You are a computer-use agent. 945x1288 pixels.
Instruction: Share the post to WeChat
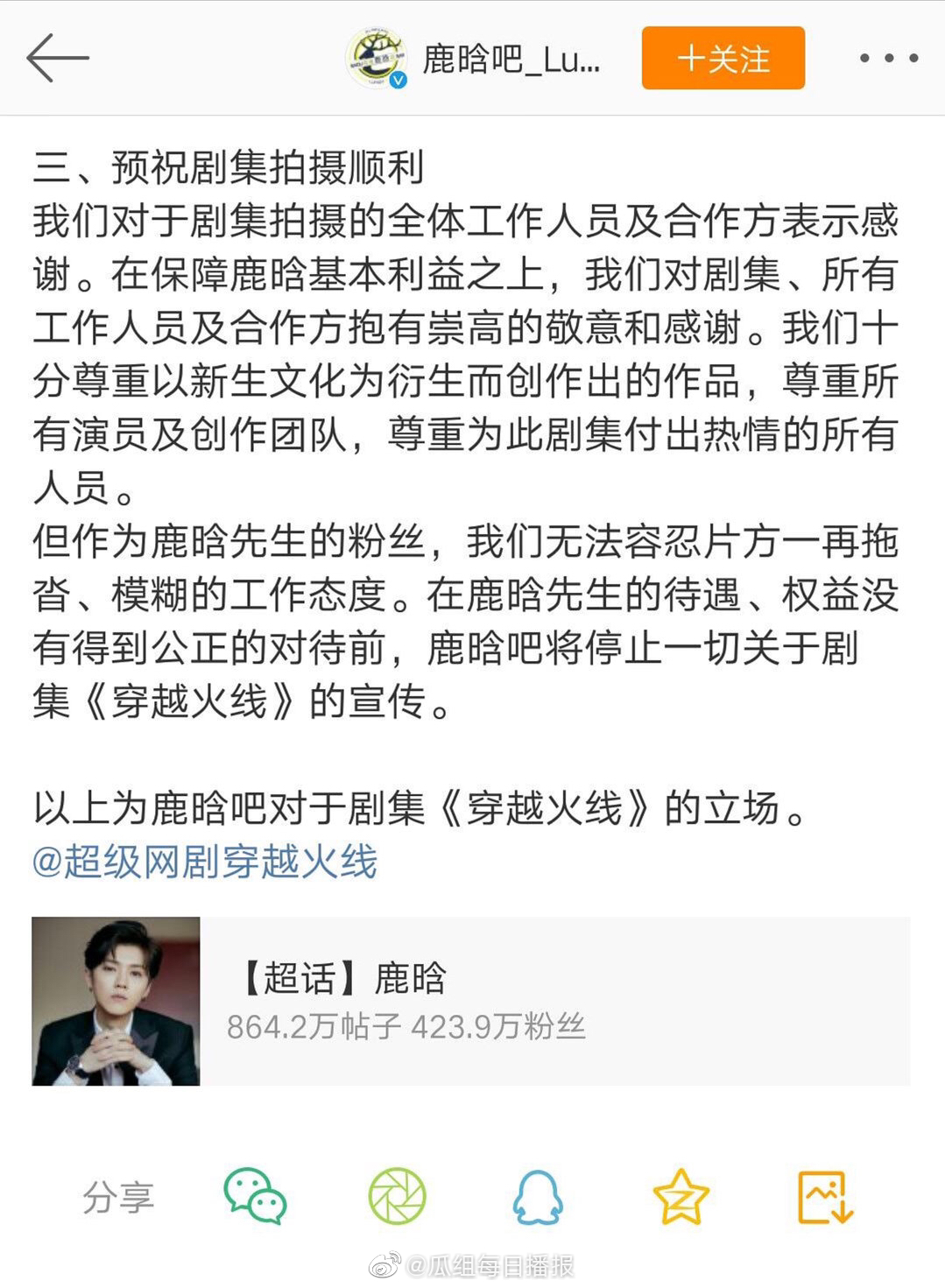[x=255, y=1196]
